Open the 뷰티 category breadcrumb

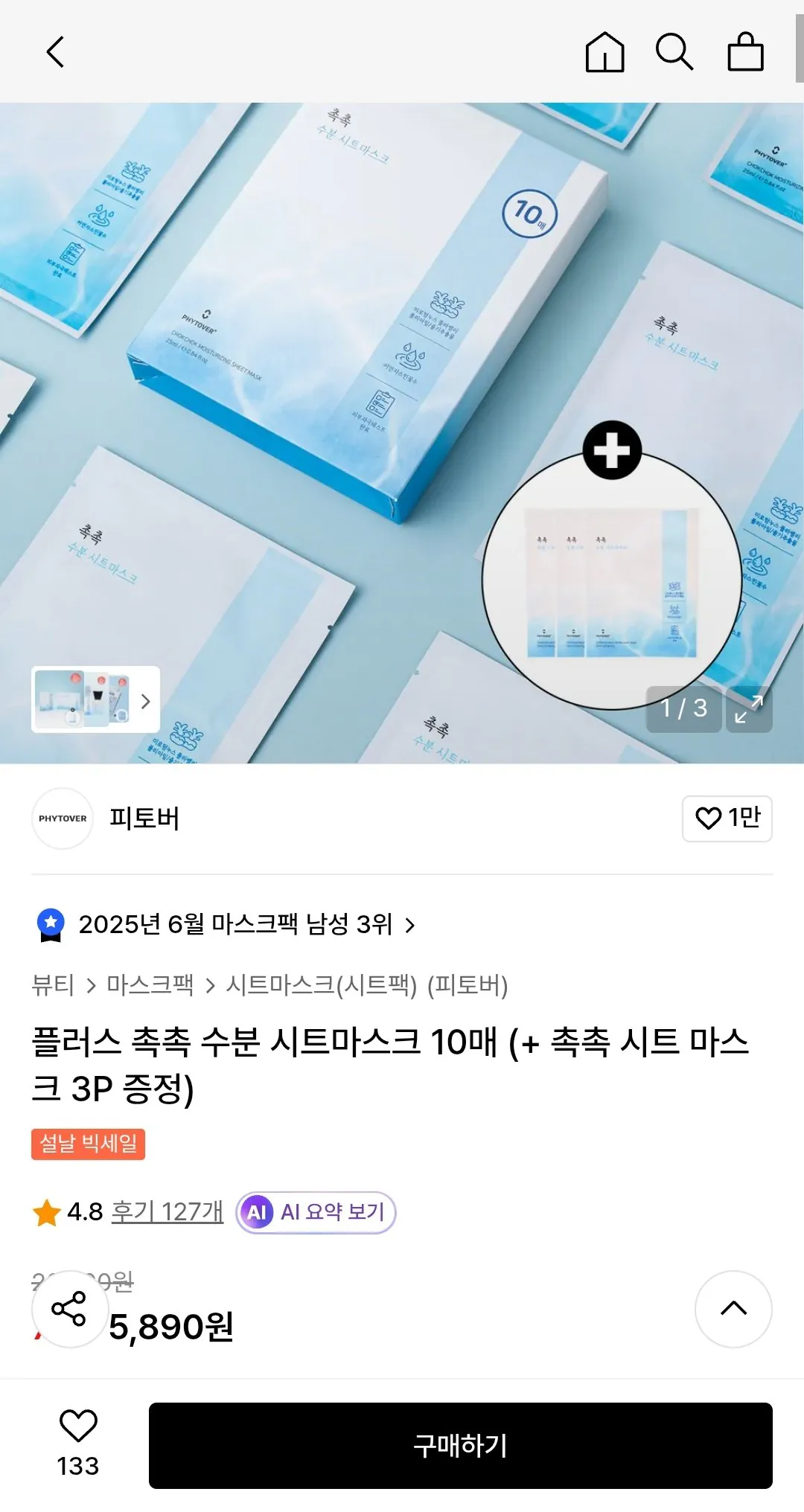[53, 985]
